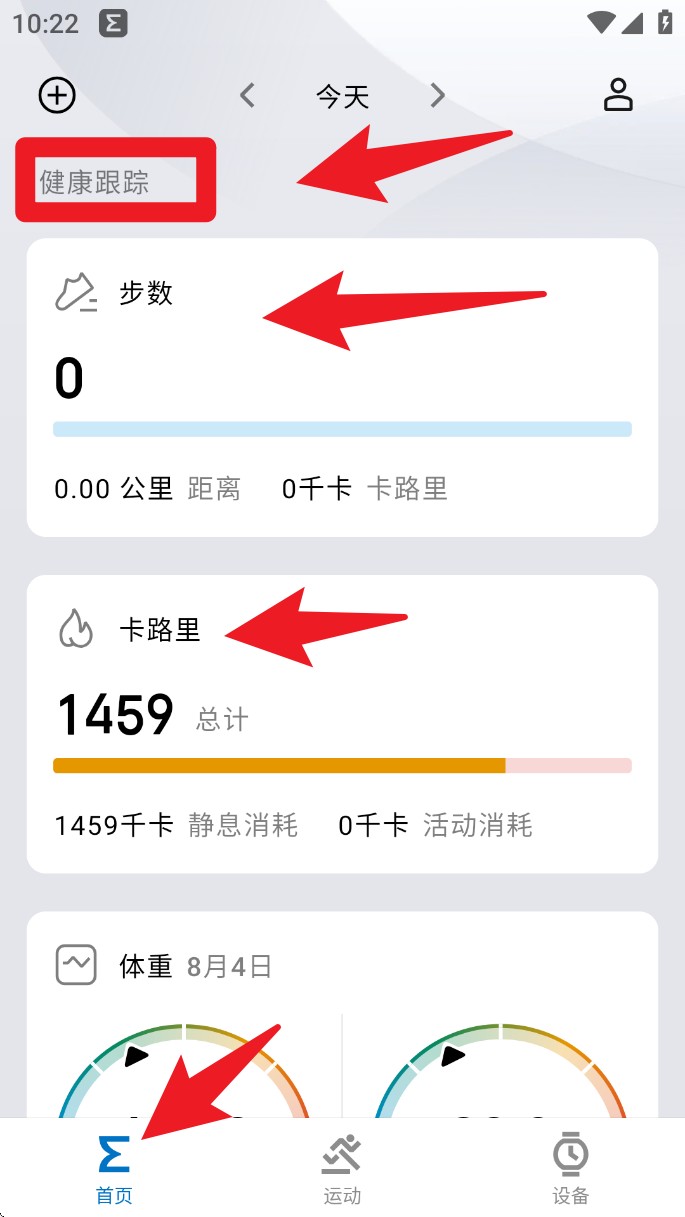This screenshot has height=1217, width=685.
Task: Open the 卡路里 calories card
Action: (342, 724)
